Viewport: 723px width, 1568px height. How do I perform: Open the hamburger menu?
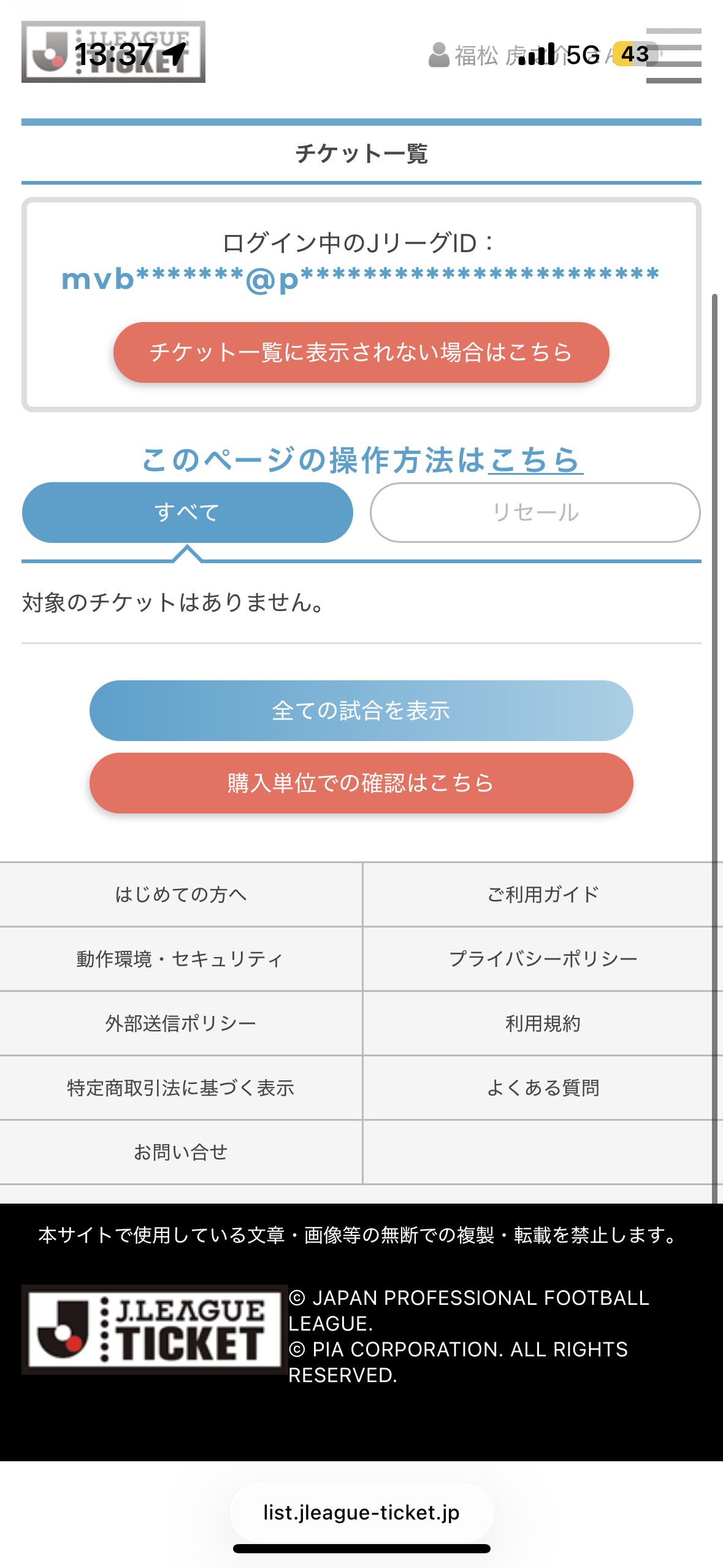click(x=673, y=55)
